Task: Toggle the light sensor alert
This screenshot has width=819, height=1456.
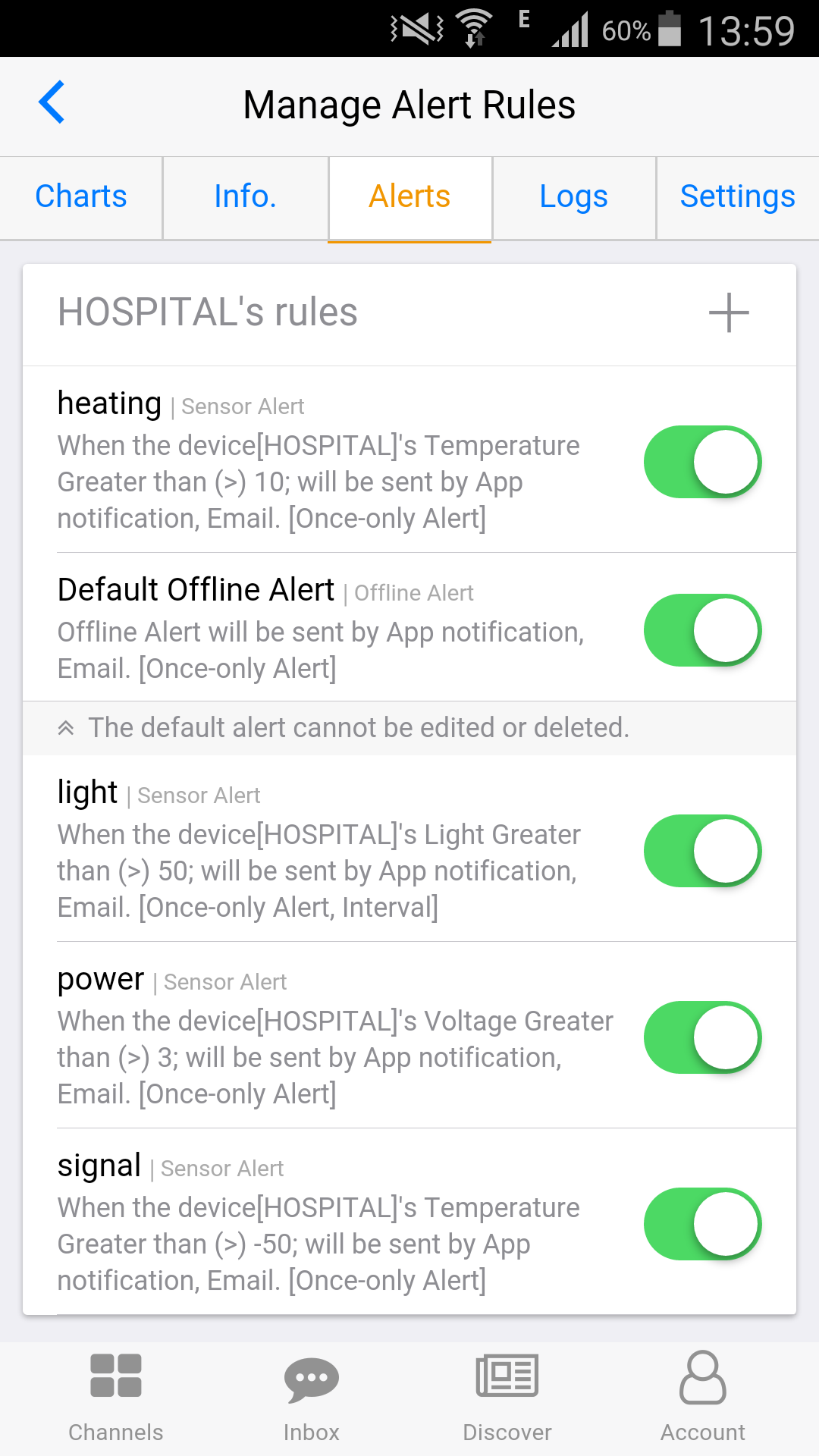Action: click(x=702, y=851)
